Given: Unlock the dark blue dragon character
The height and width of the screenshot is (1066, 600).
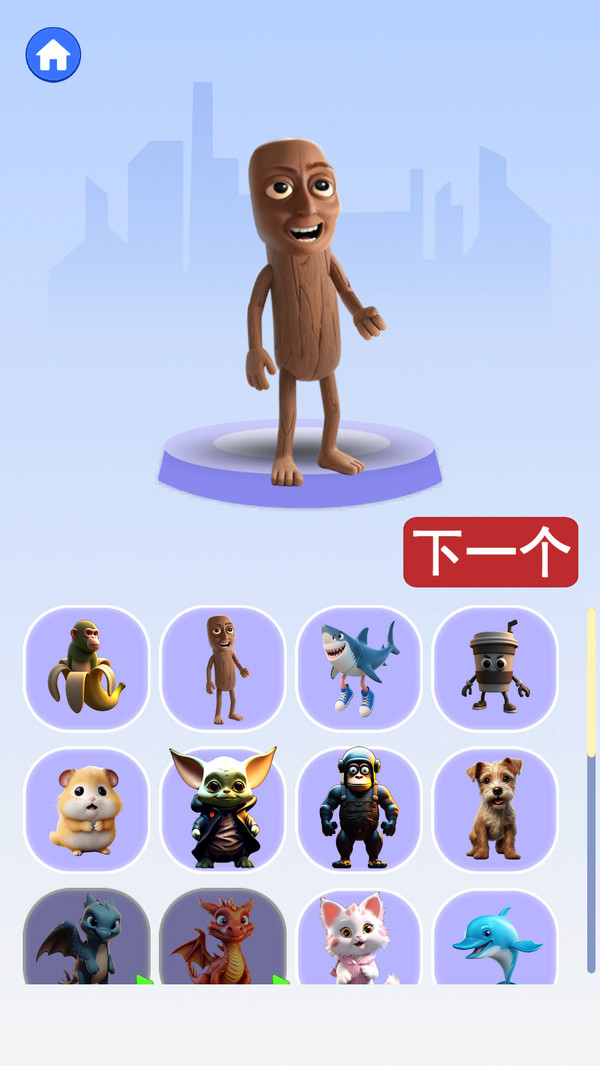Looking at the screenshot, I should (86, 940).
